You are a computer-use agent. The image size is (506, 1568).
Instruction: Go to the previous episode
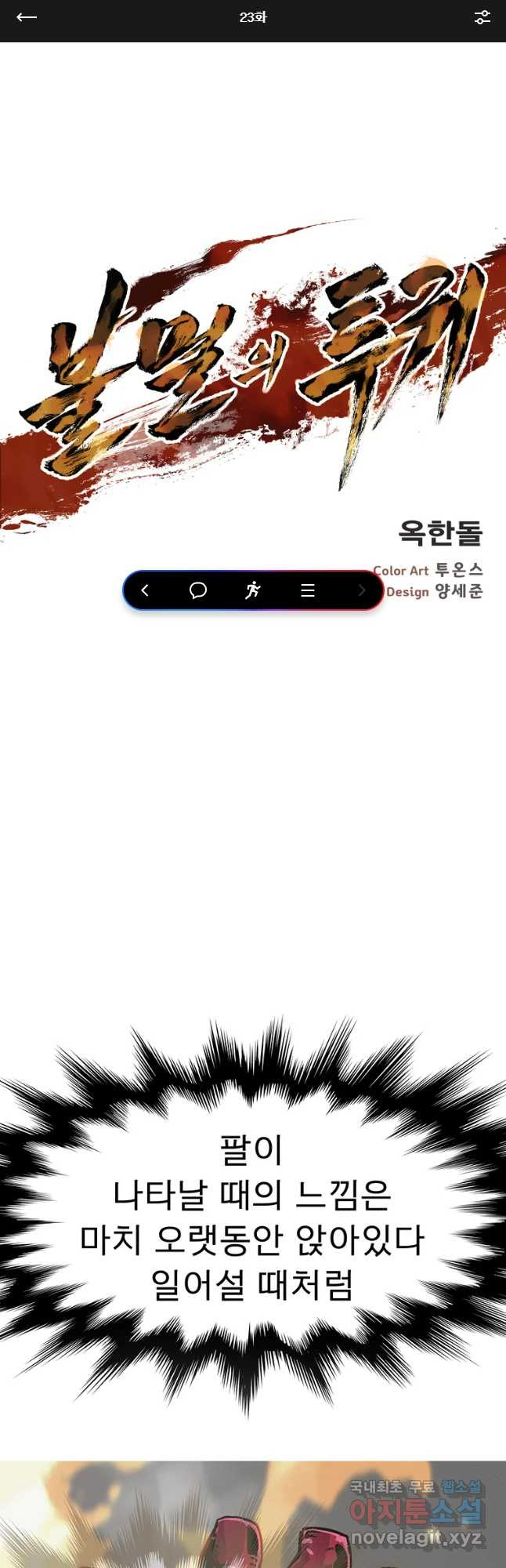(145, 590)
